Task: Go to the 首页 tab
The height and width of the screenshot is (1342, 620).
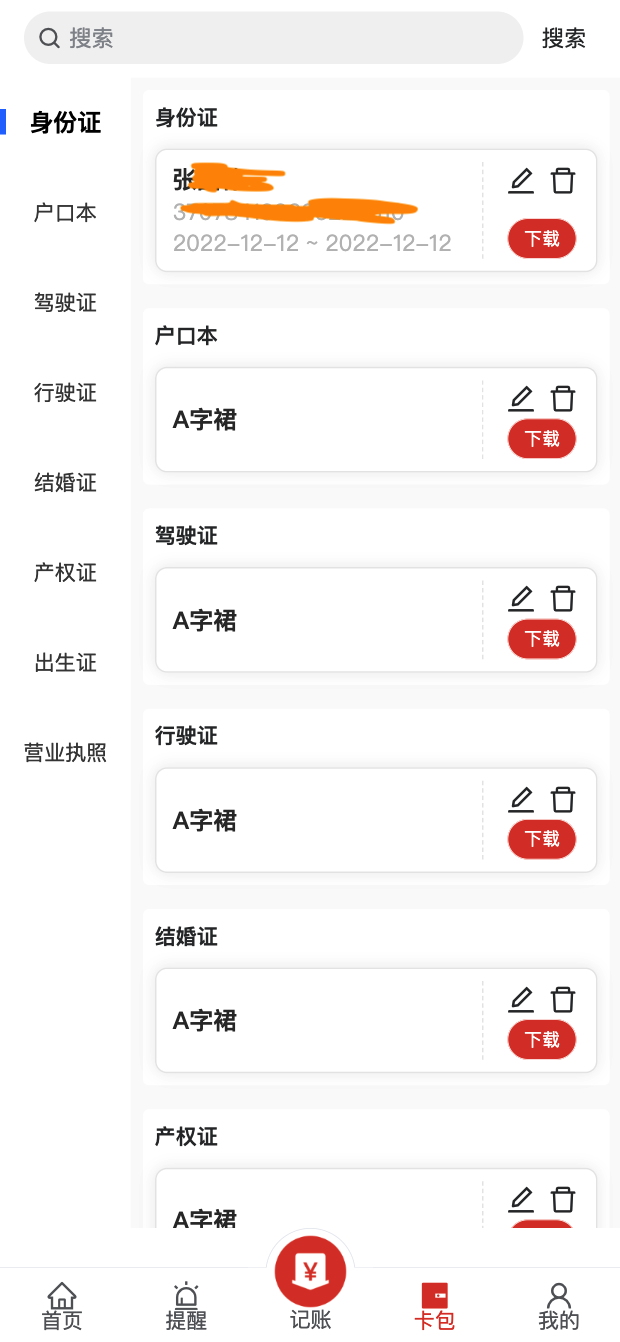Action: (x=62, y=1307)
